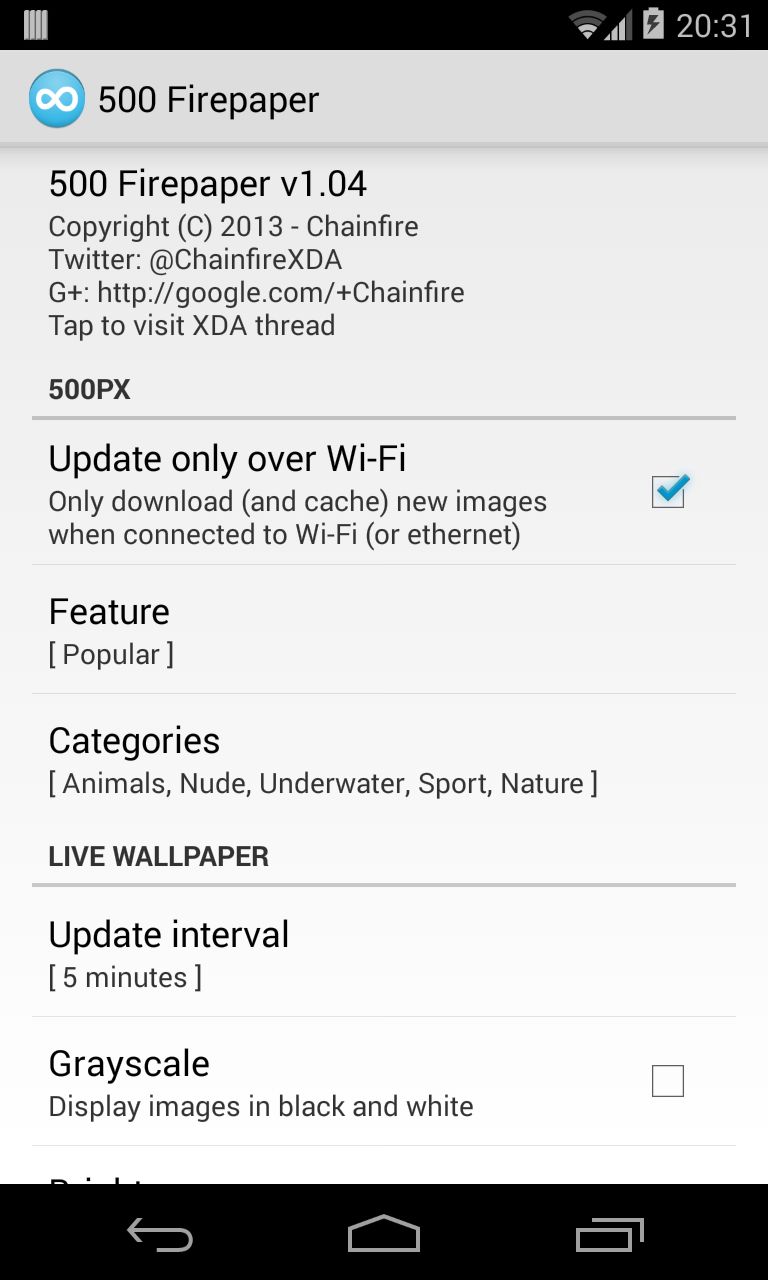
Task: Enable the Grayscale checkbox
Action: coord(668,1081)
